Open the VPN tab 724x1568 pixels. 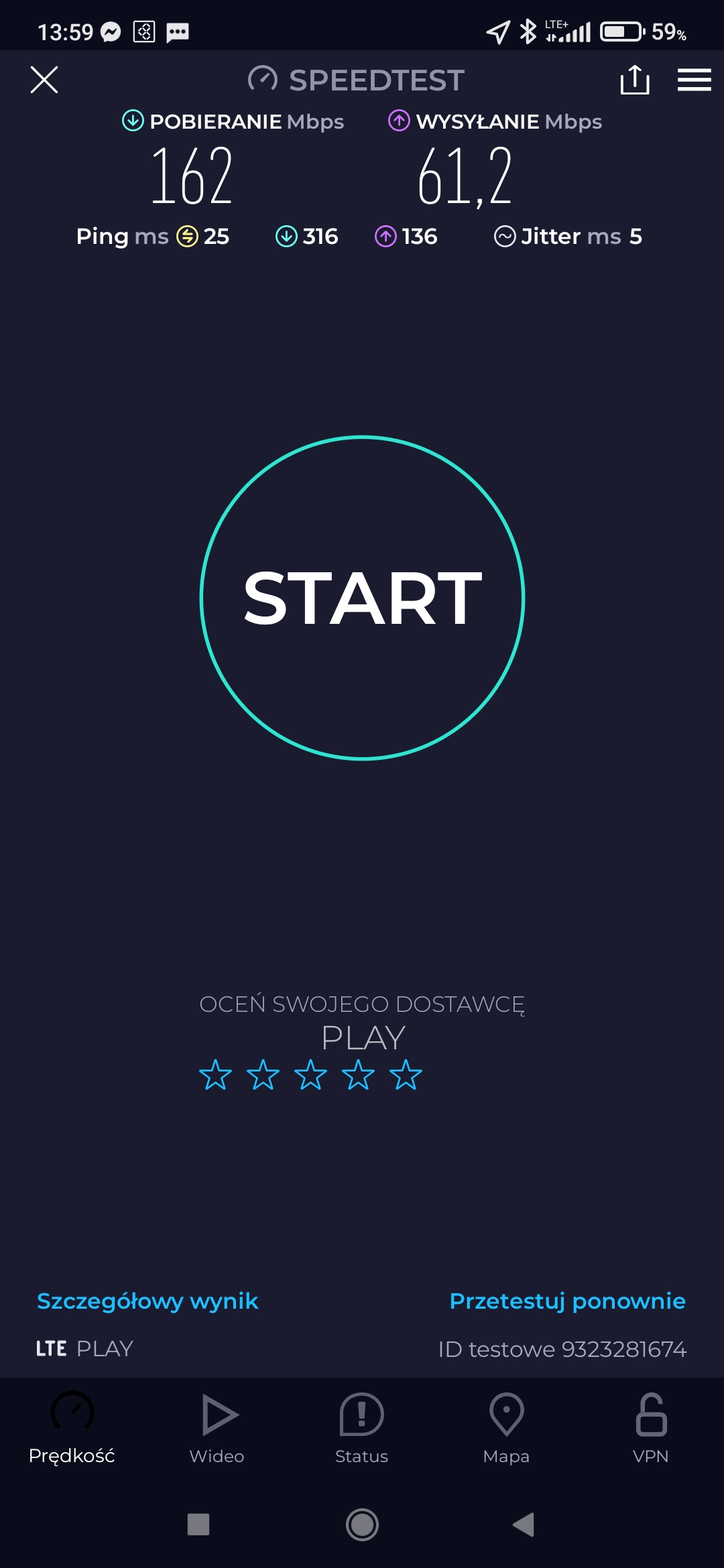650,1427
